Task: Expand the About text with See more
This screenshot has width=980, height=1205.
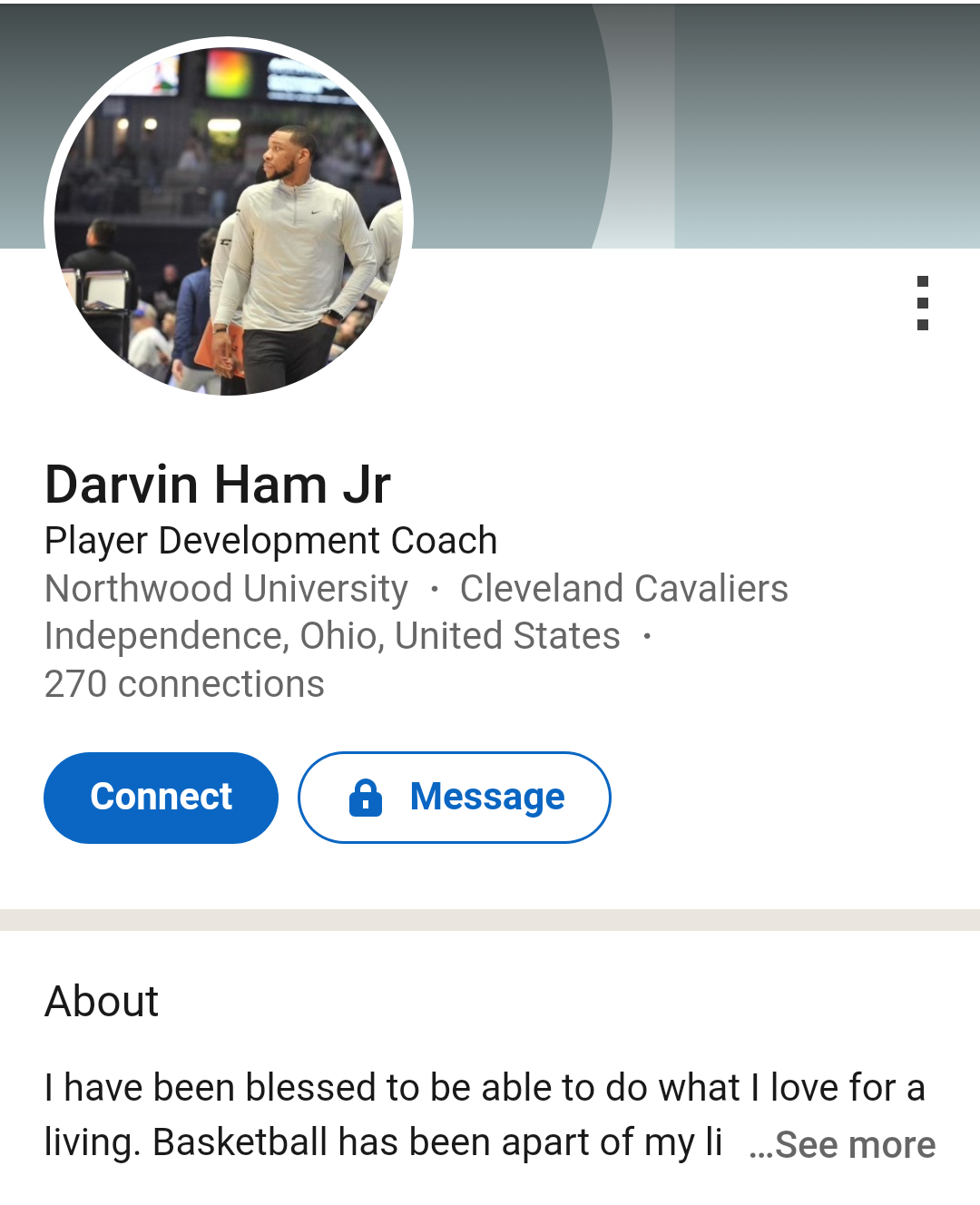Action: (x=844, y=1145)
